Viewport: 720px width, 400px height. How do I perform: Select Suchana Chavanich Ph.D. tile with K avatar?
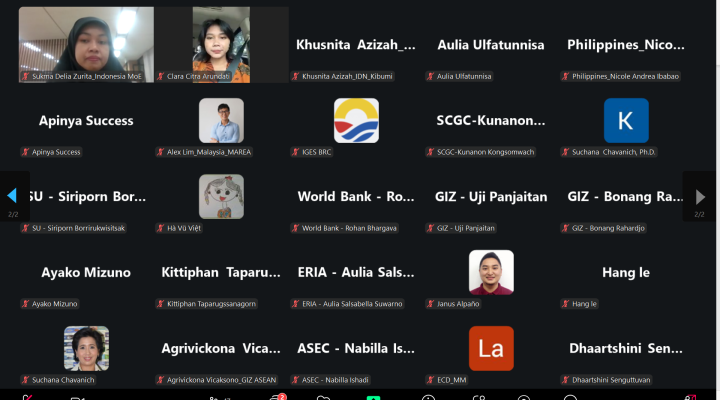[626, 121]
